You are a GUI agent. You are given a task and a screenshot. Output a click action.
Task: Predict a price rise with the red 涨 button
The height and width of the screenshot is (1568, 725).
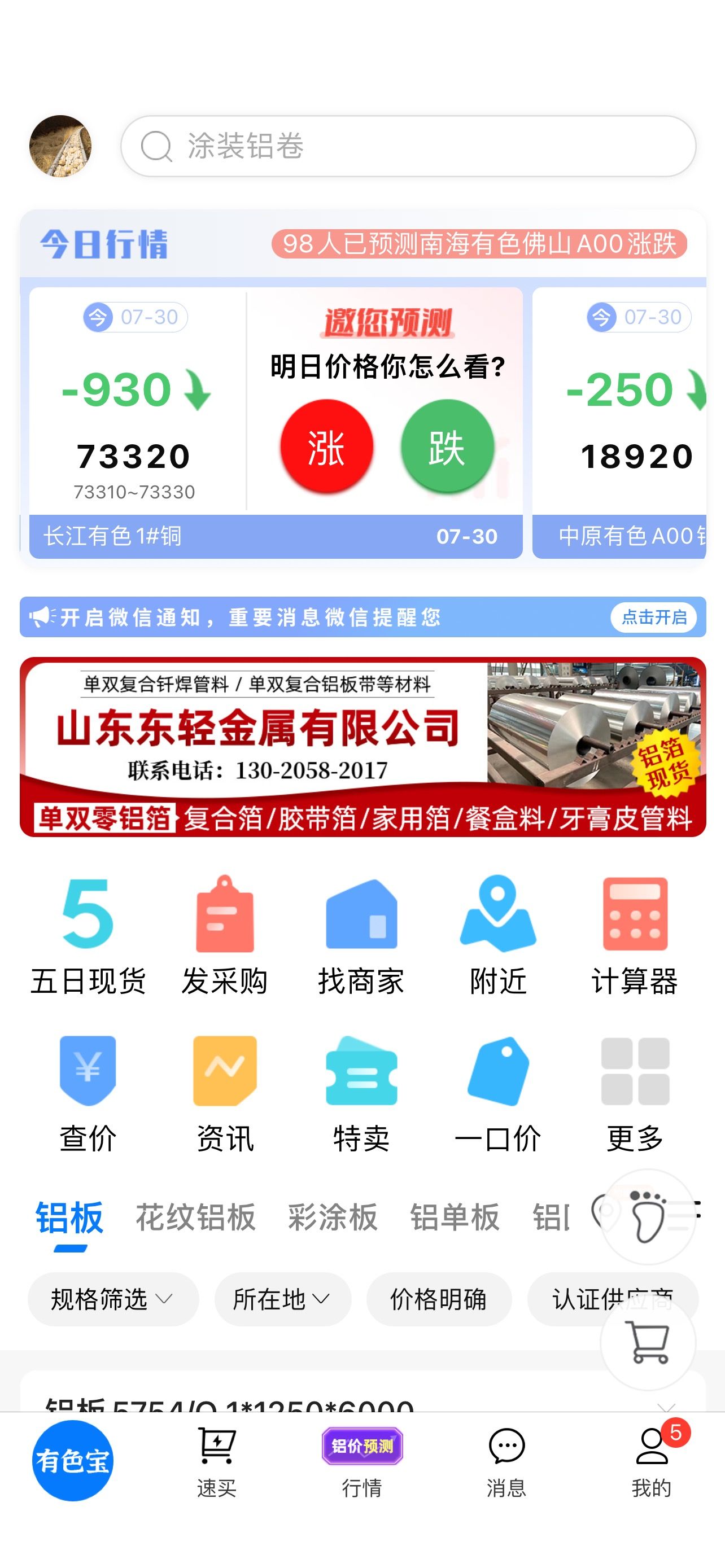click(x=326, y=445)
